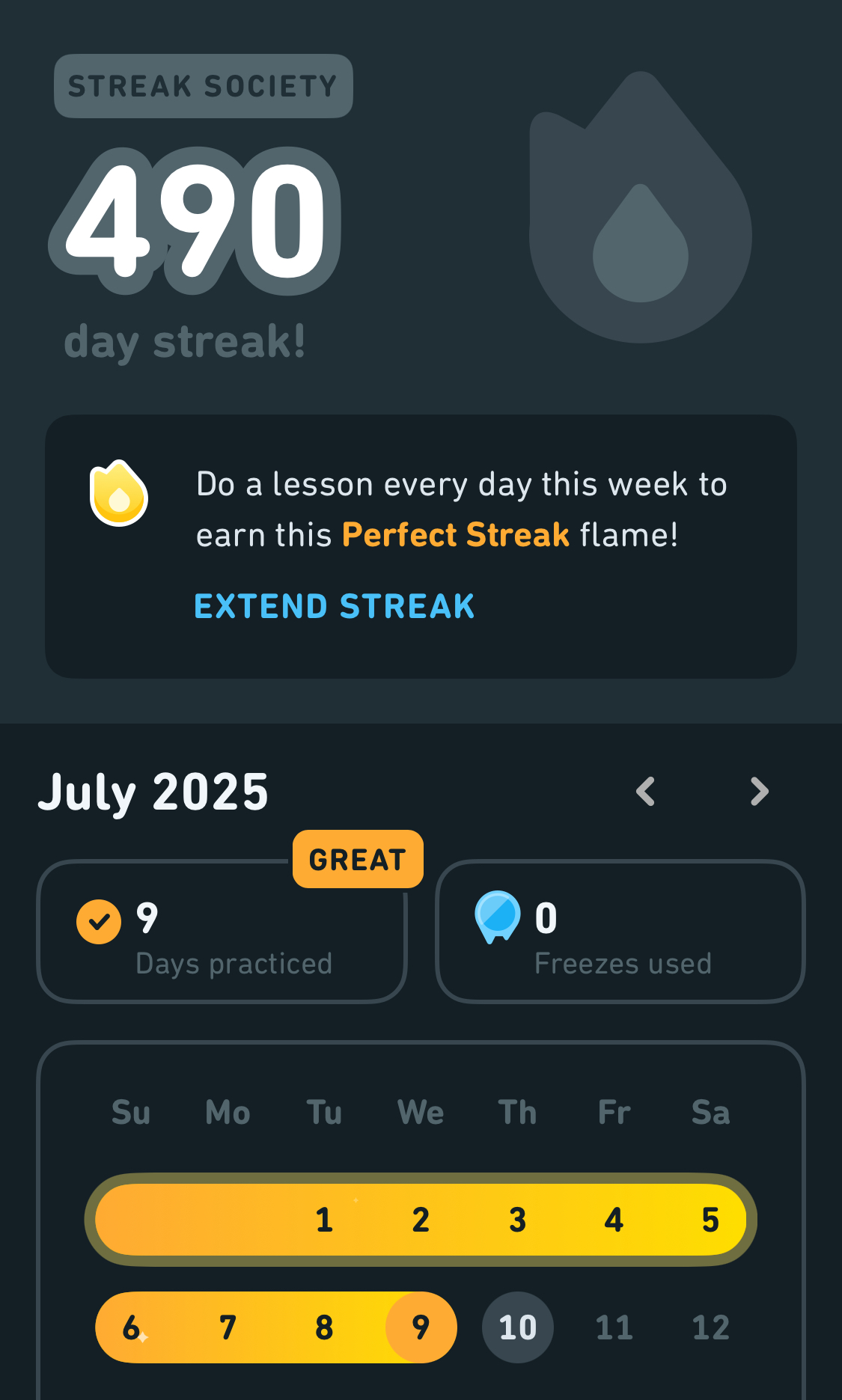
Task: Open the Freezes used card
Action: [620, 932]
